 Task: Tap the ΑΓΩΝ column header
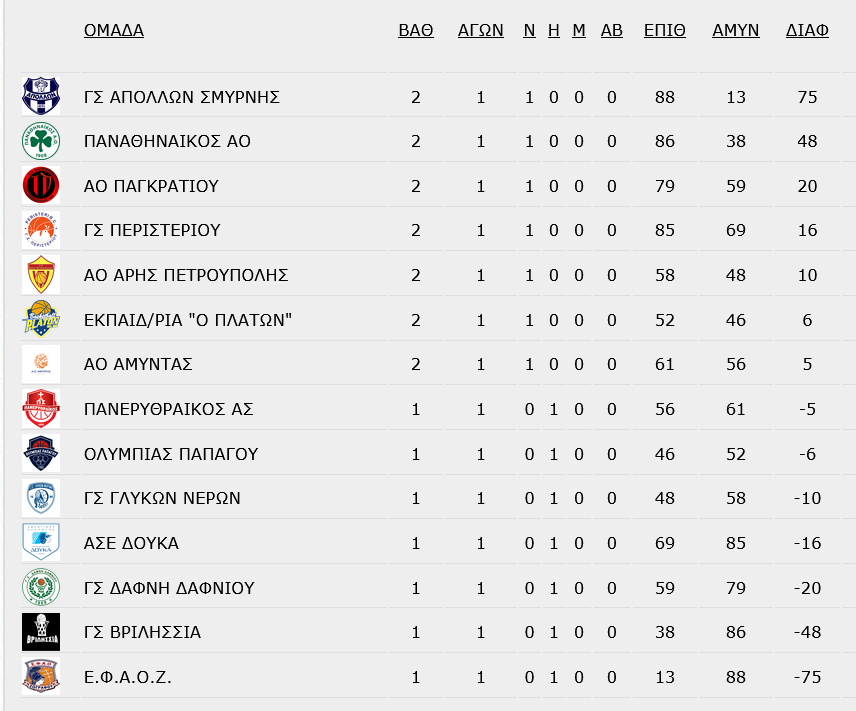480,30
